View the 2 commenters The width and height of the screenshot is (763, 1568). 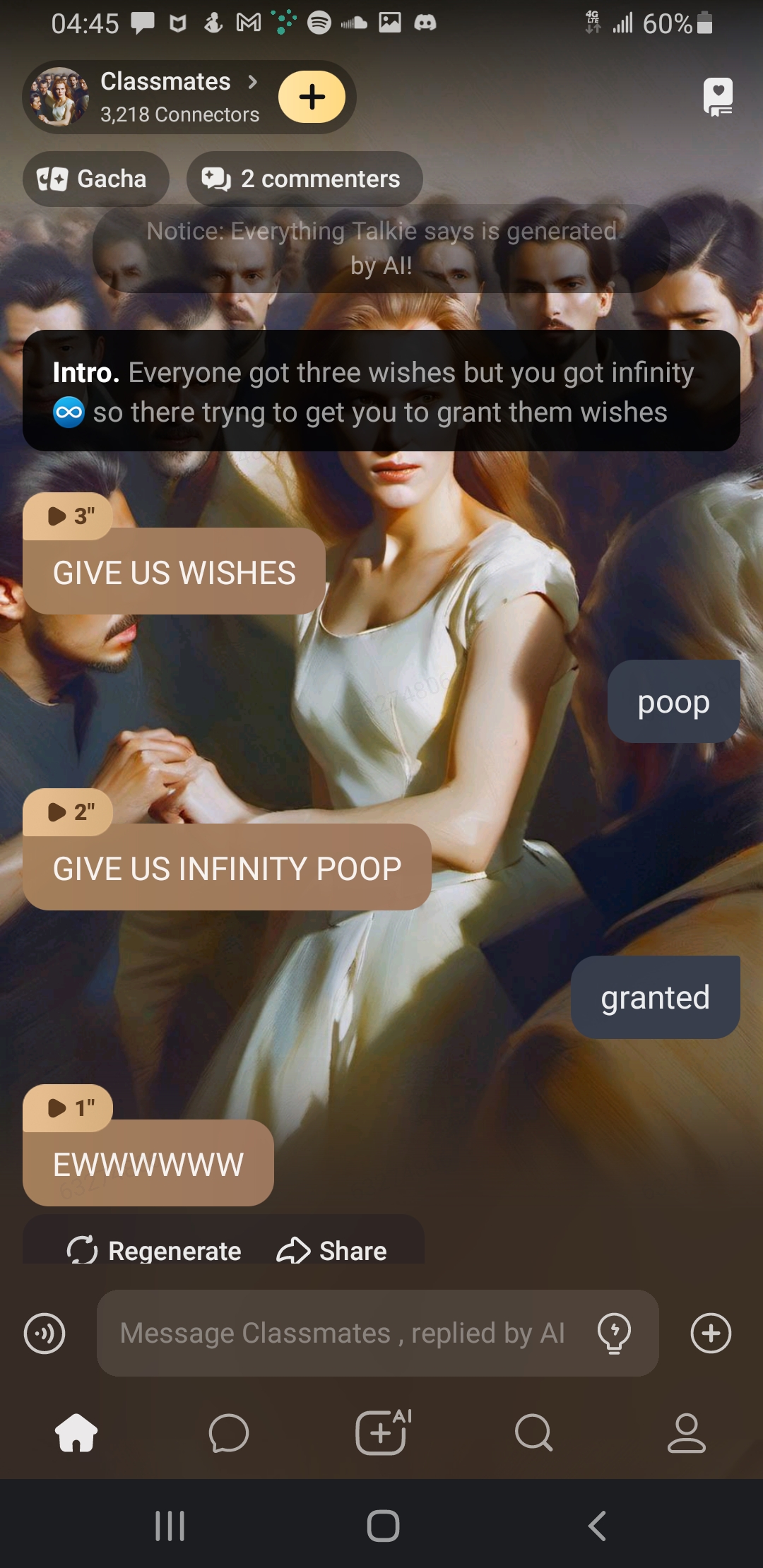click(304, 179)
